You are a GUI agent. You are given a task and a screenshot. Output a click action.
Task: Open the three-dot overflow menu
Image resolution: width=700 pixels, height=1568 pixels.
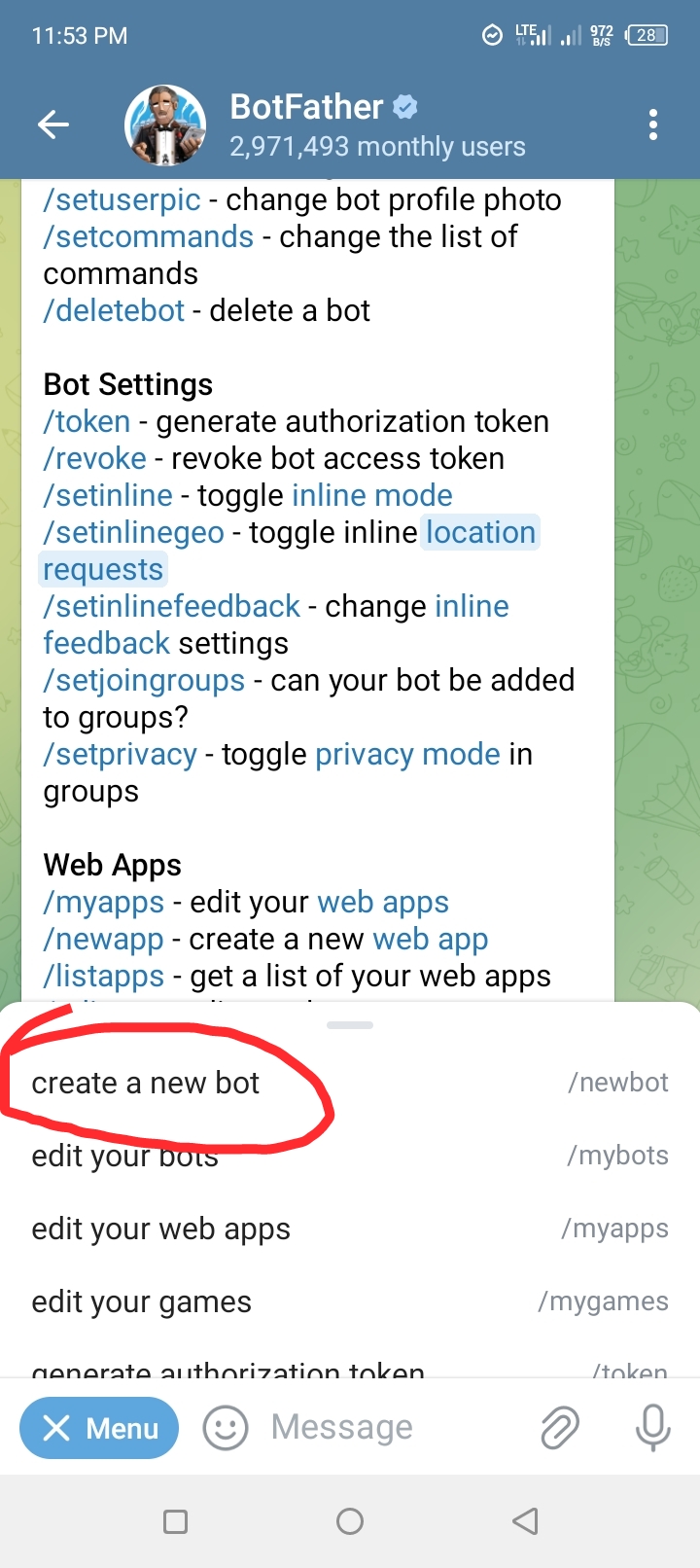[x=652, y=125]
